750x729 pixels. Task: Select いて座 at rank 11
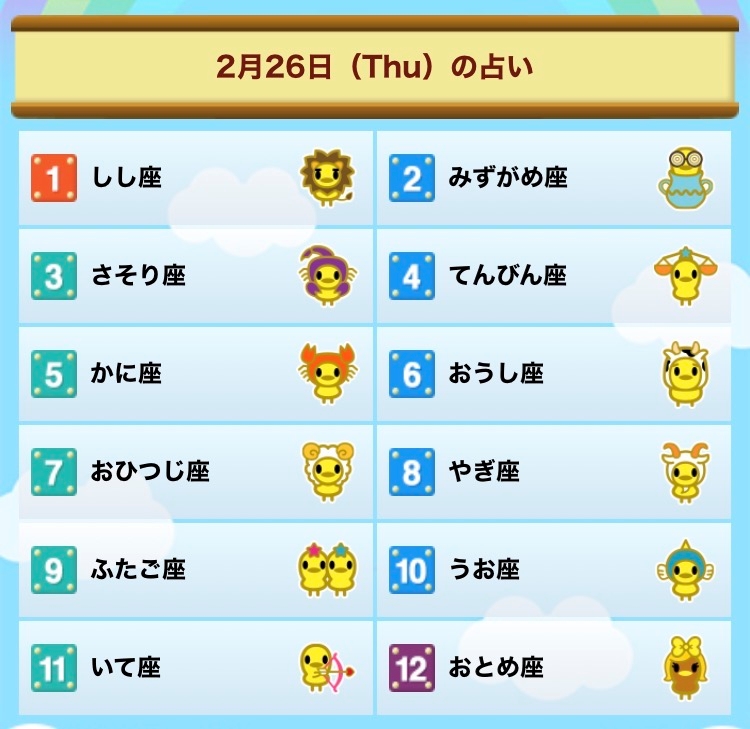click(x=196, y=668)
